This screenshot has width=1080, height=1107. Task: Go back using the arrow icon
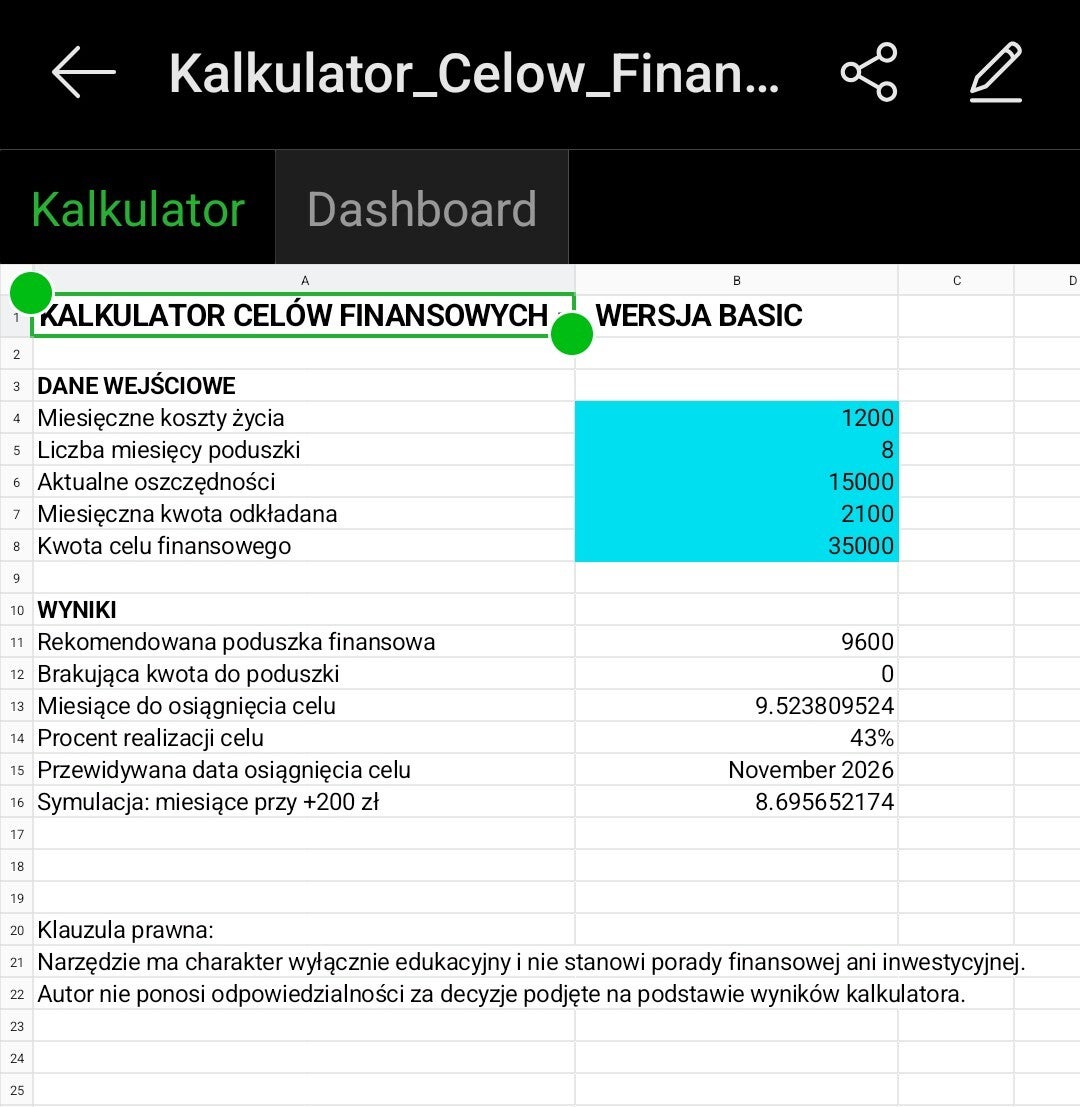point(84,72)
